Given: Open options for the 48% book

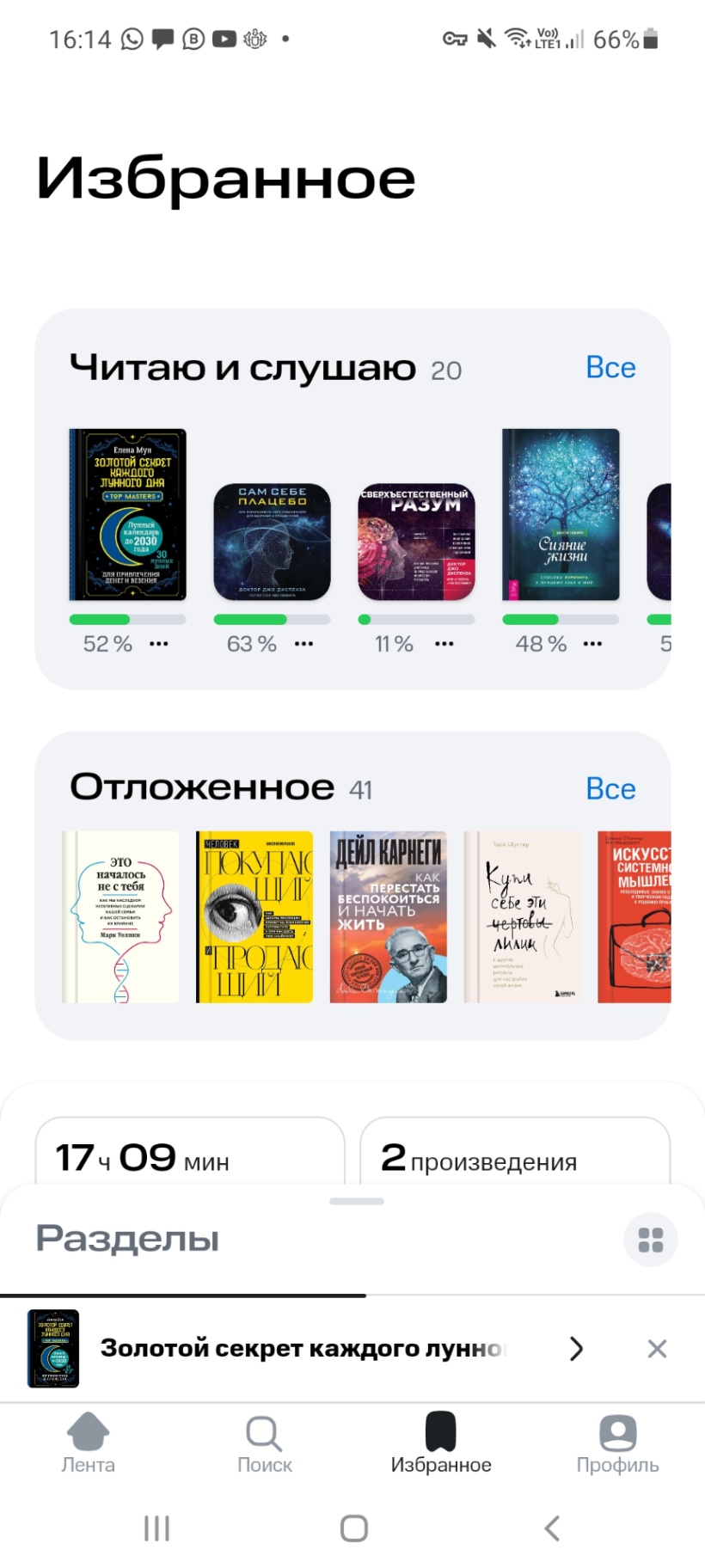Looking at the screenshot, I should (592, 644).
